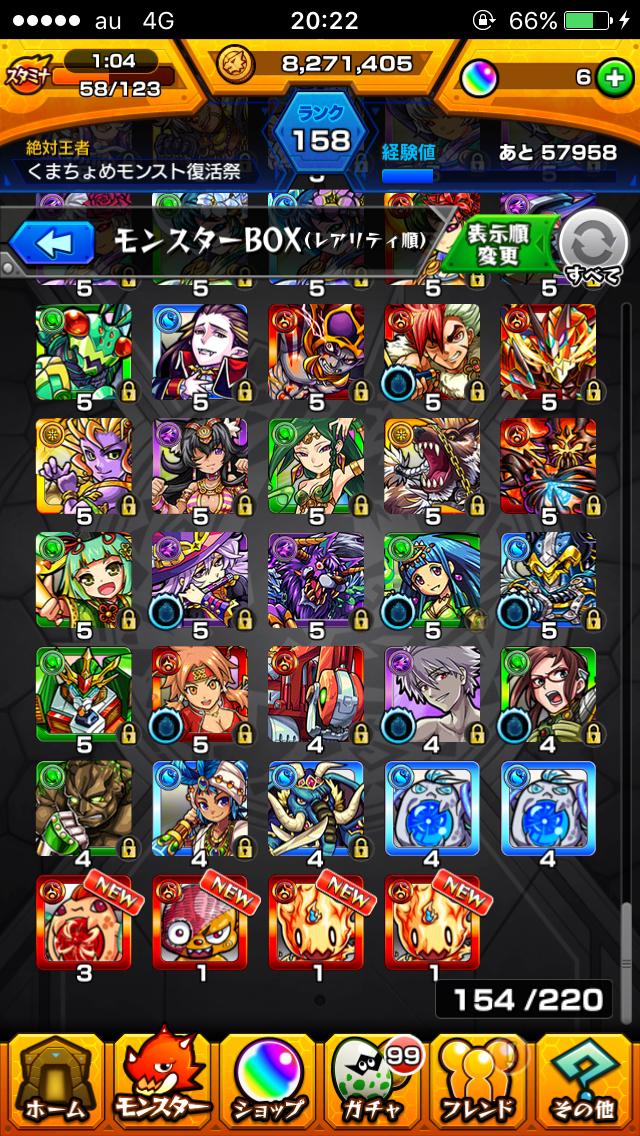Image resolution: width=640 pixels, height=1136 pixels.
Task: Open the green-haired girl monster tile
Action: pos(83,579)
